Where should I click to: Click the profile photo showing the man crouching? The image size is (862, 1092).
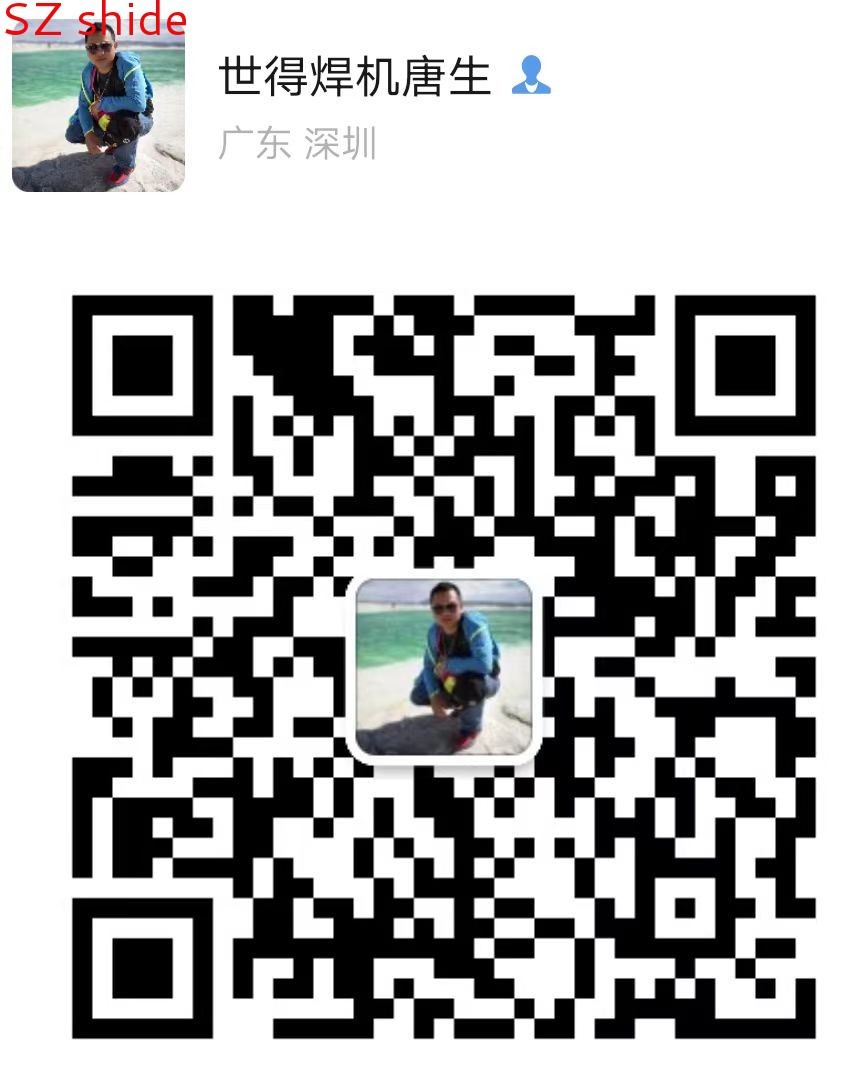(100, 110)
